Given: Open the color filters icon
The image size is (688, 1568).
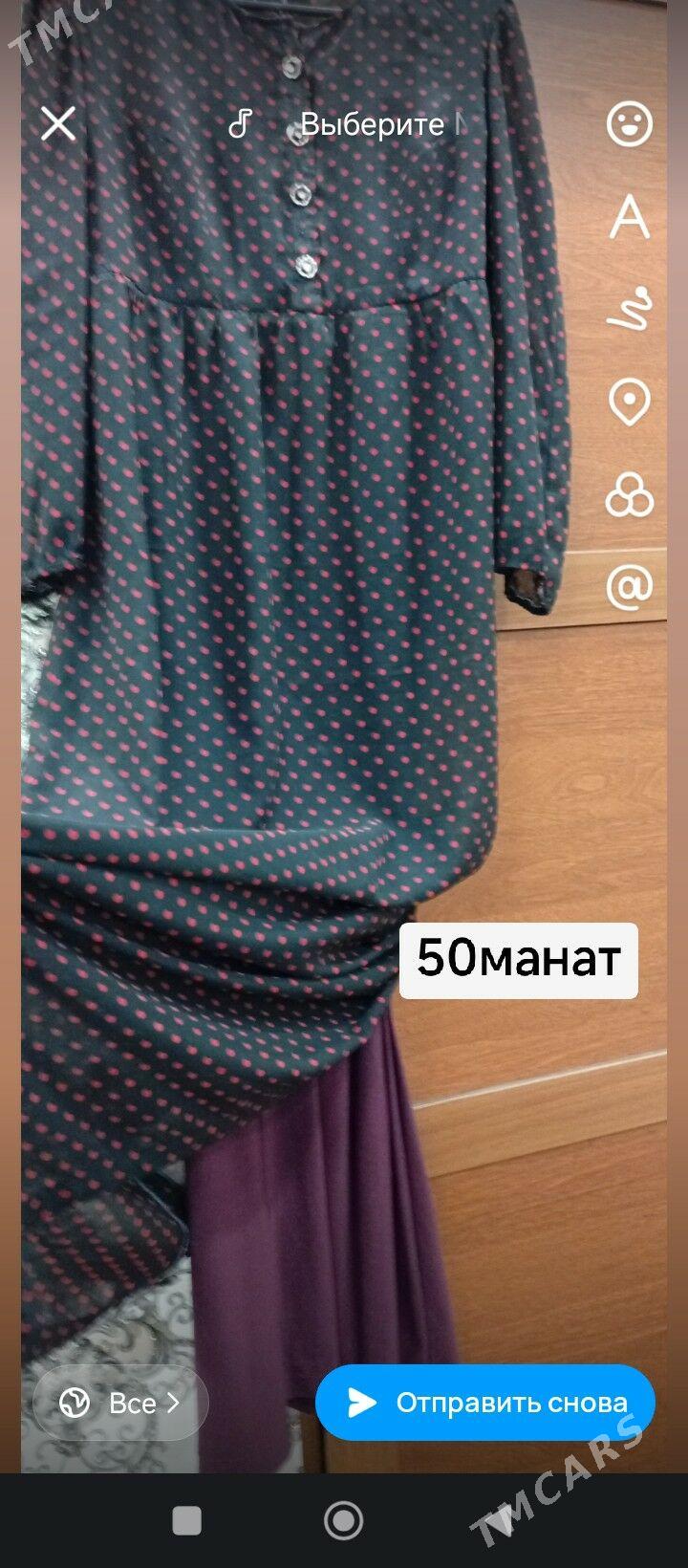Looking at the screenshot, I should click(x=630, y=494).
